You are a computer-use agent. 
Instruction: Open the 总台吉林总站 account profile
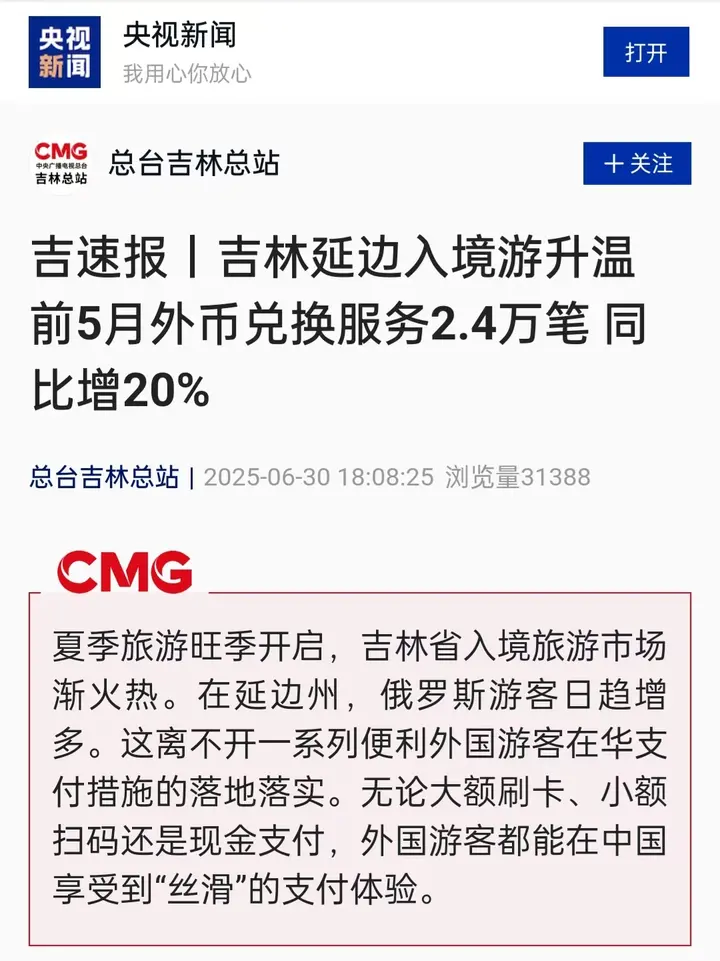193,163
